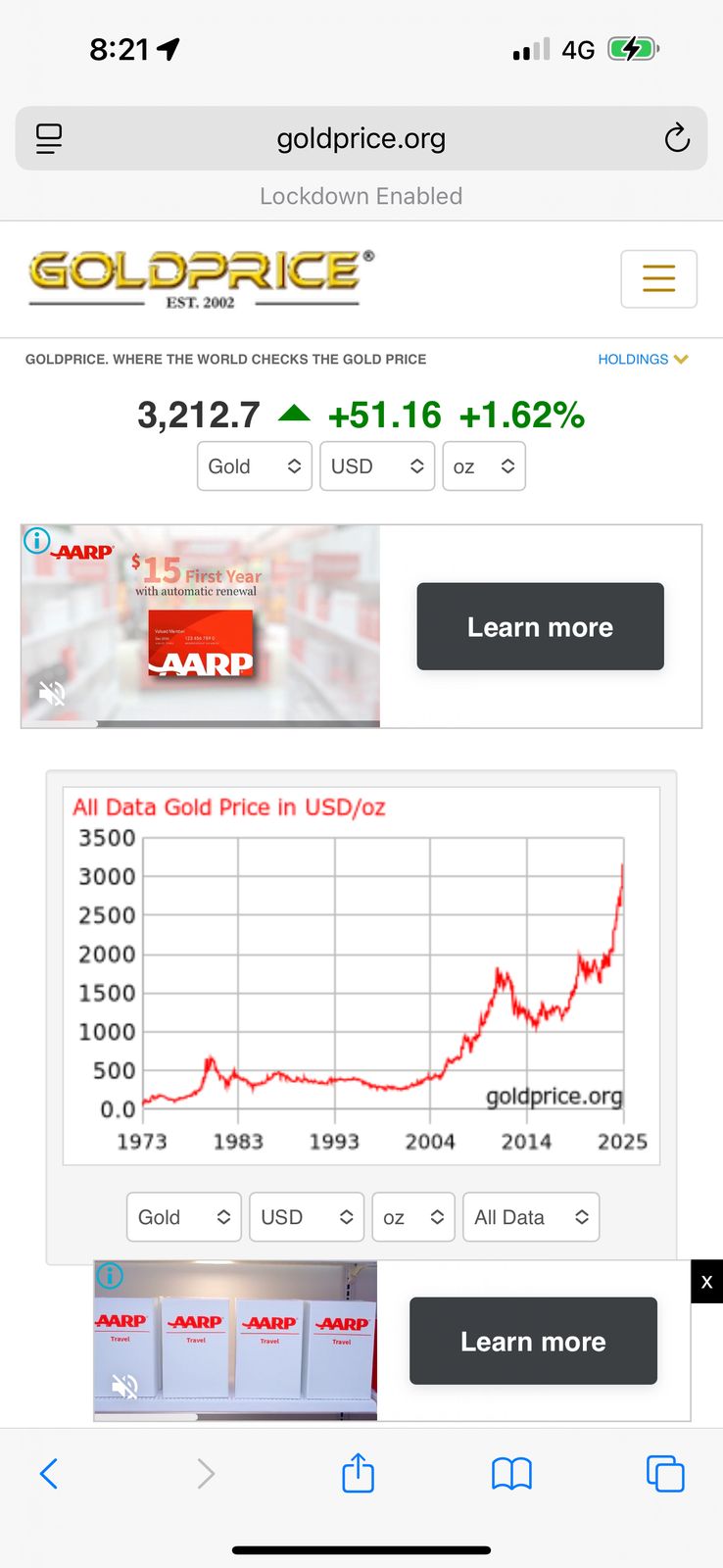Expand the Holdings dropdown
The image size is (723, 1568).
pos(643,360)
